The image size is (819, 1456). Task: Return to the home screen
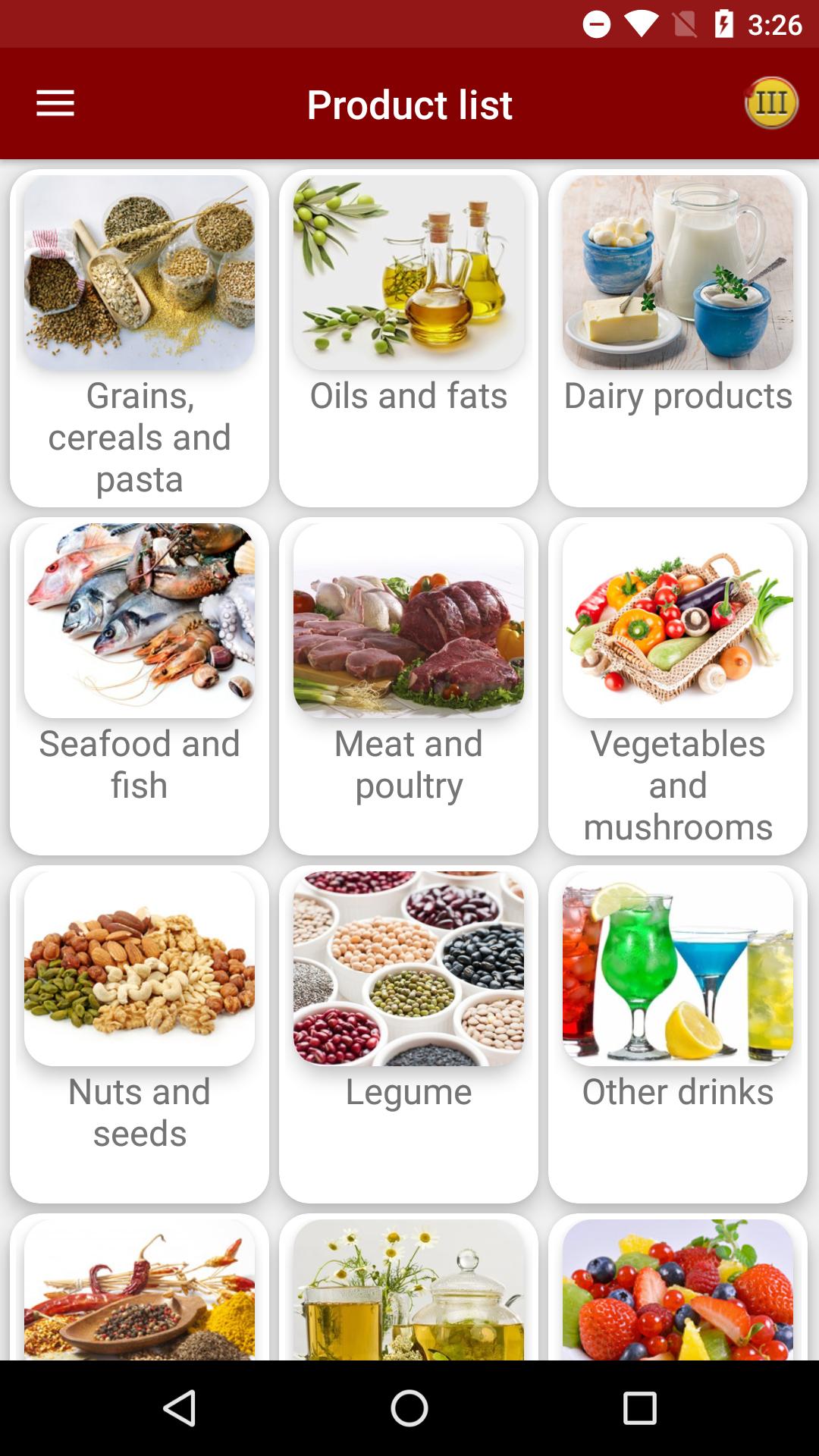[409, 1408]
